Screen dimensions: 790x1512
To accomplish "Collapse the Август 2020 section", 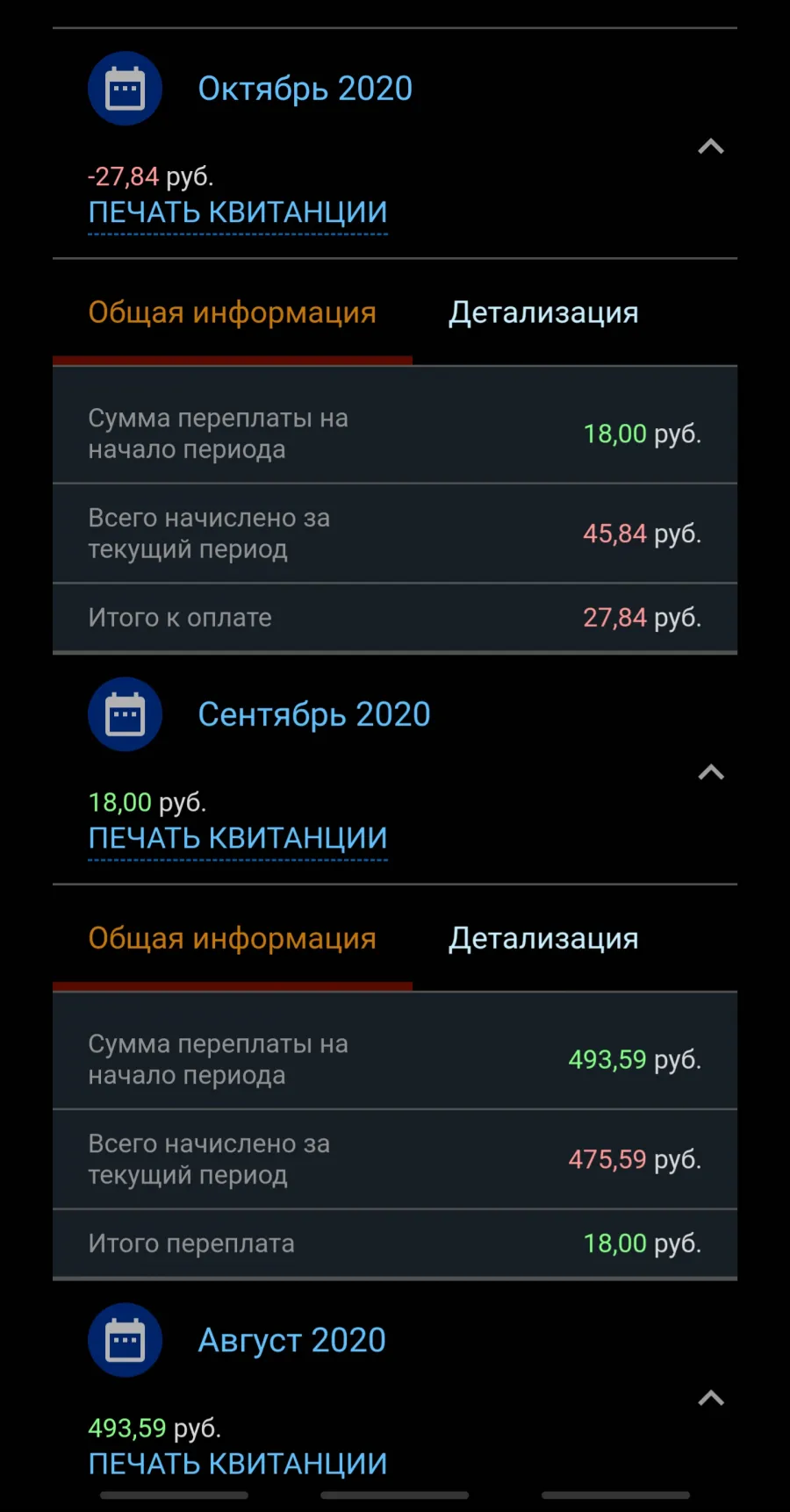I will coord(710,1398).
